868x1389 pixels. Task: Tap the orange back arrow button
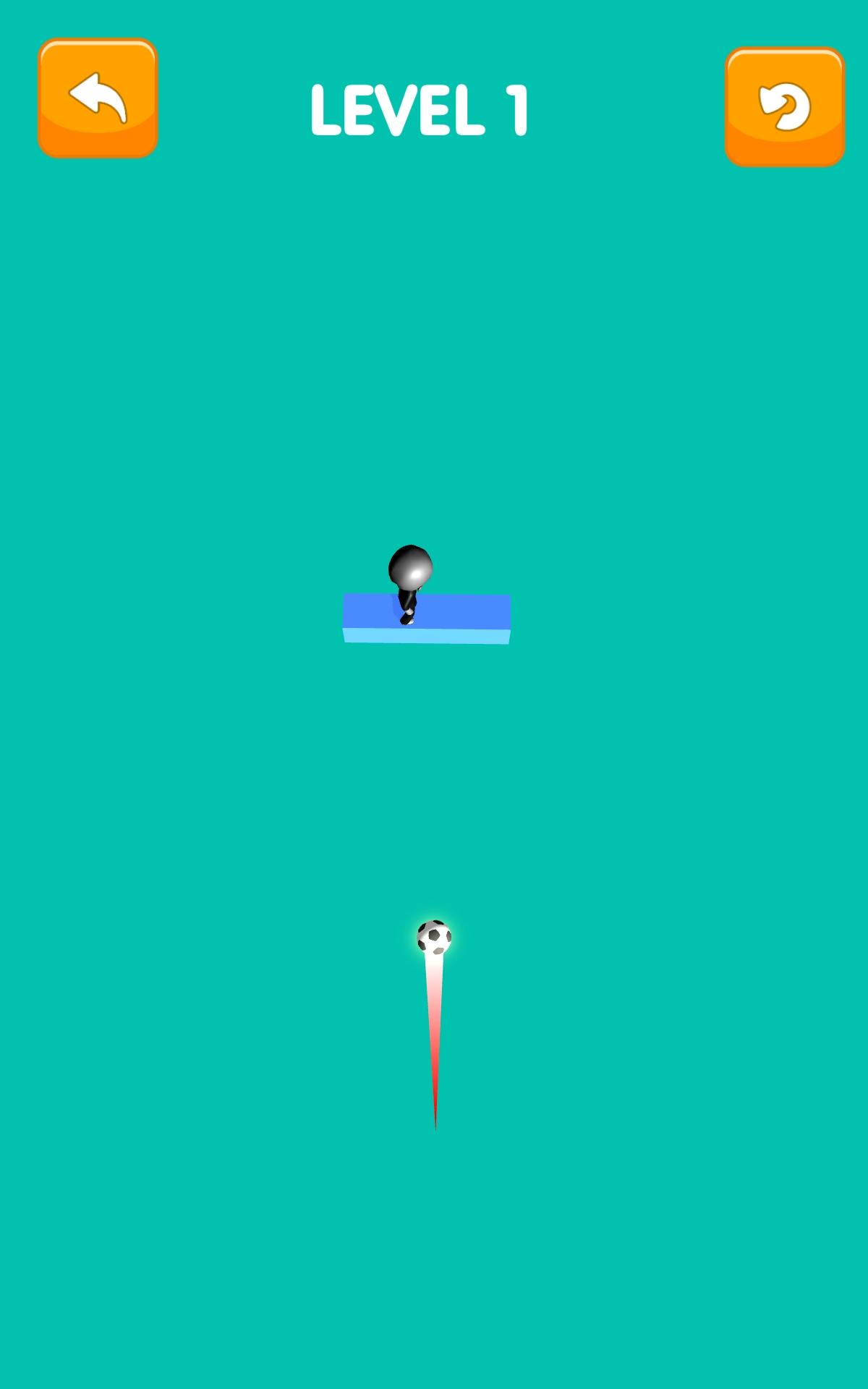[x=98, y=98]
